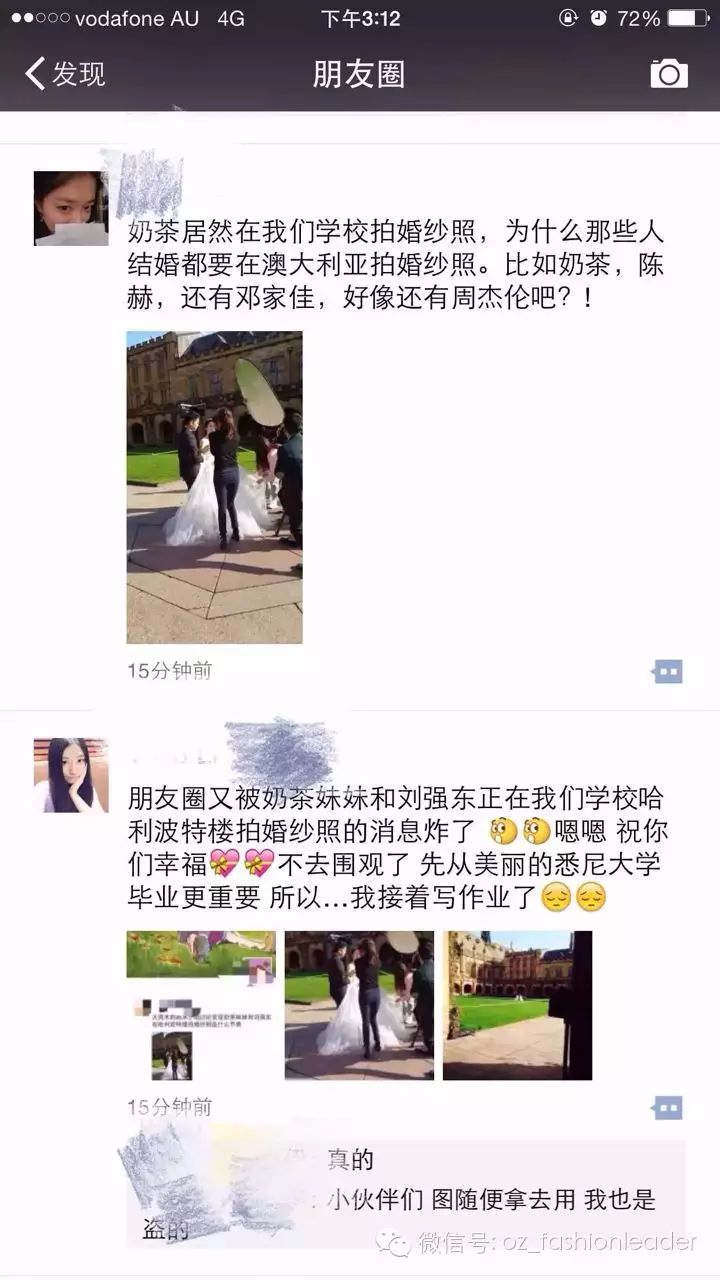Image resolution: width=720 pixels, height=1280 pixels.
Task: Open comment menu under the 奶茶居然 post
Action: 667,671
